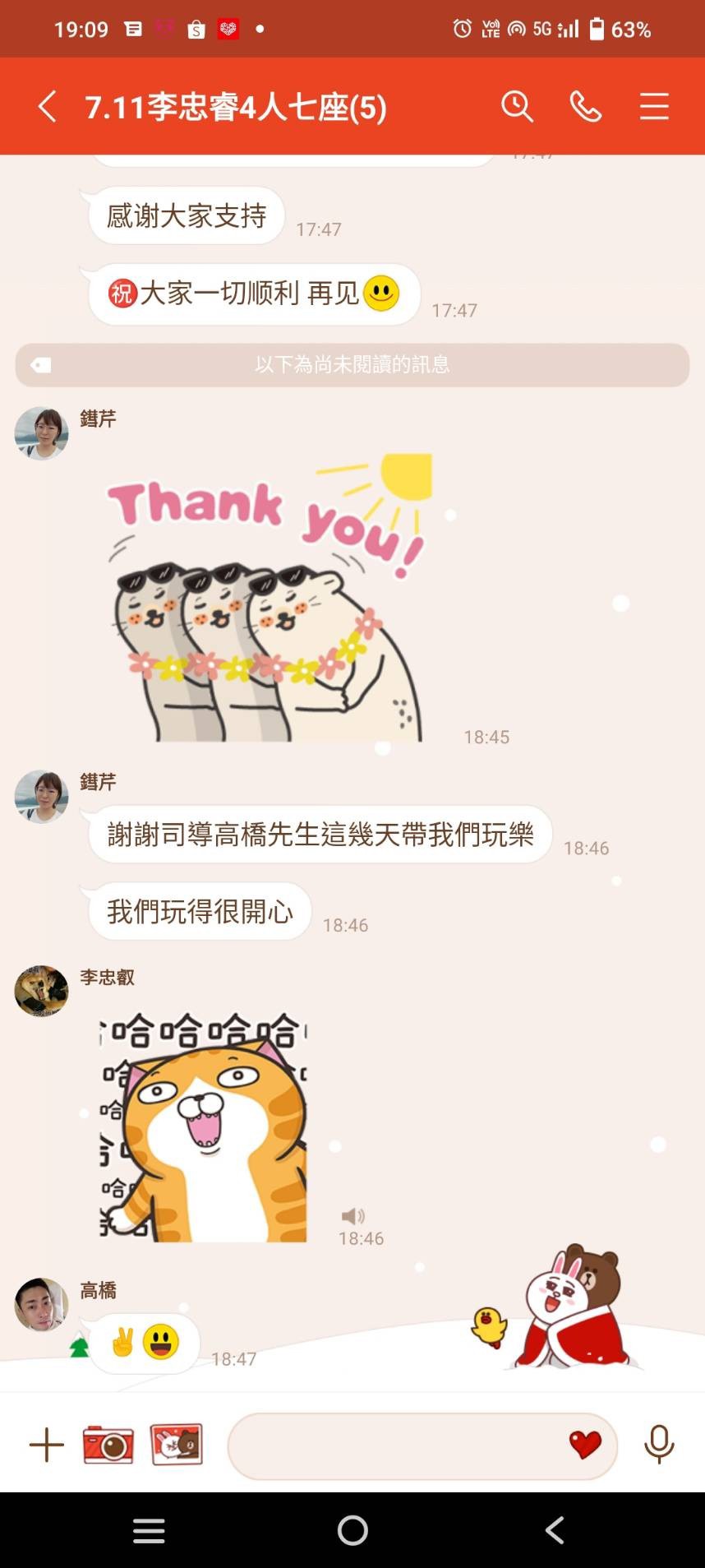Viewport: 705px width, 1568px height.
Task: Go back from the group chat
Action: [48, 107]
